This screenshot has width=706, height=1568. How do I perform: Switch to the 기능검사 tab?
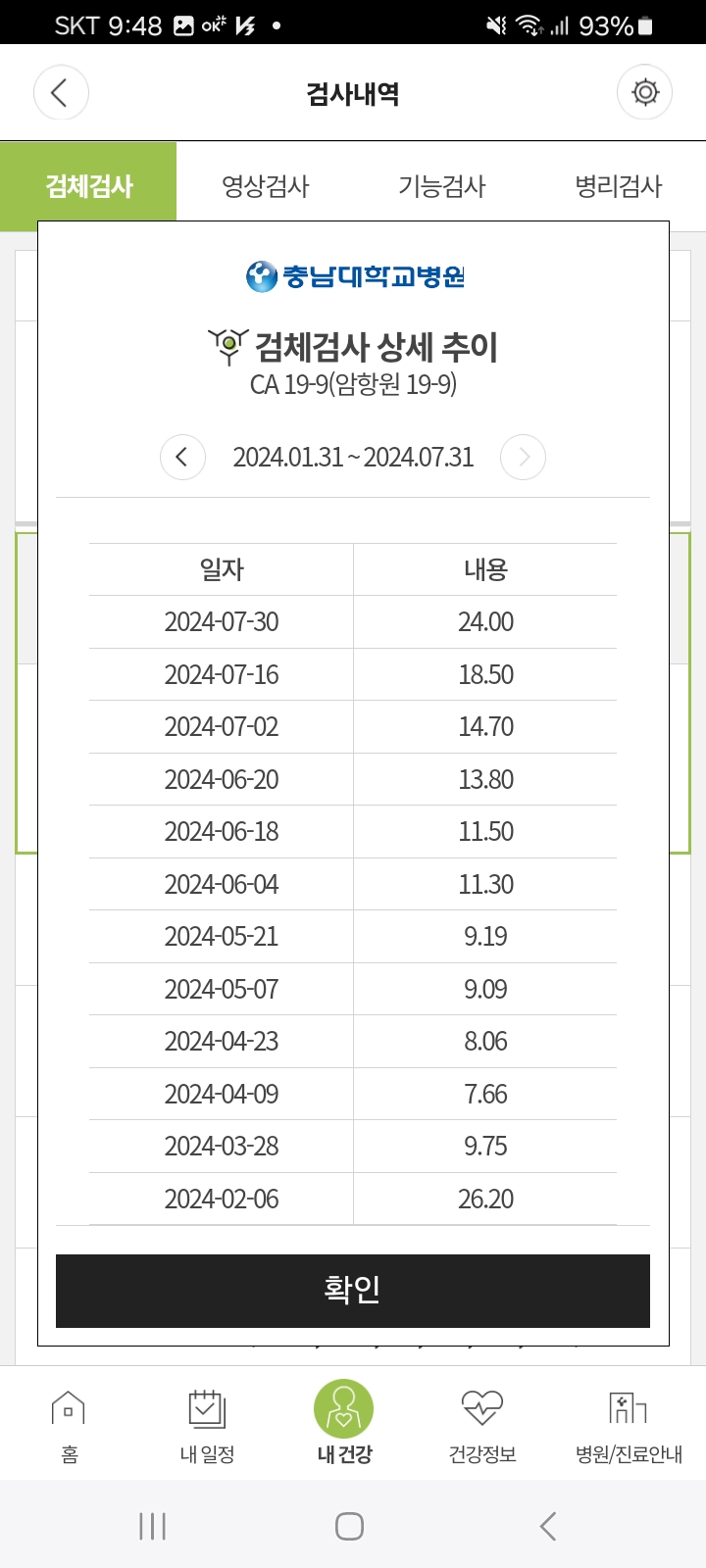click(441, 186)
